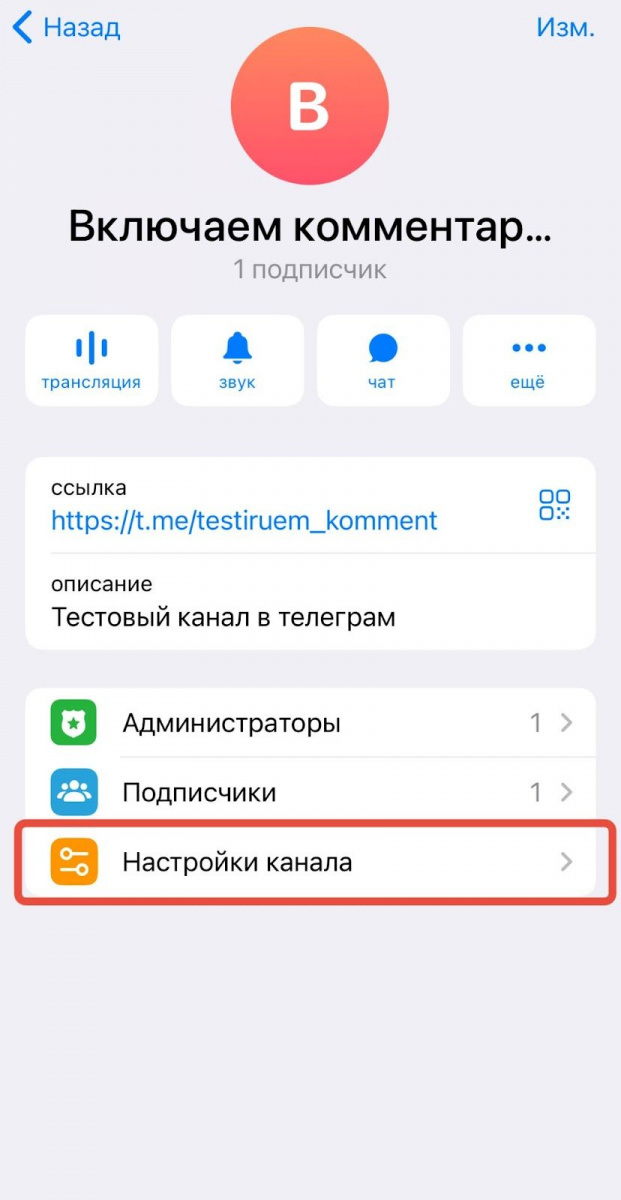Open Настройки канала
The width and height of the screenshot is (621, 1200).
[x=310, y=862]
